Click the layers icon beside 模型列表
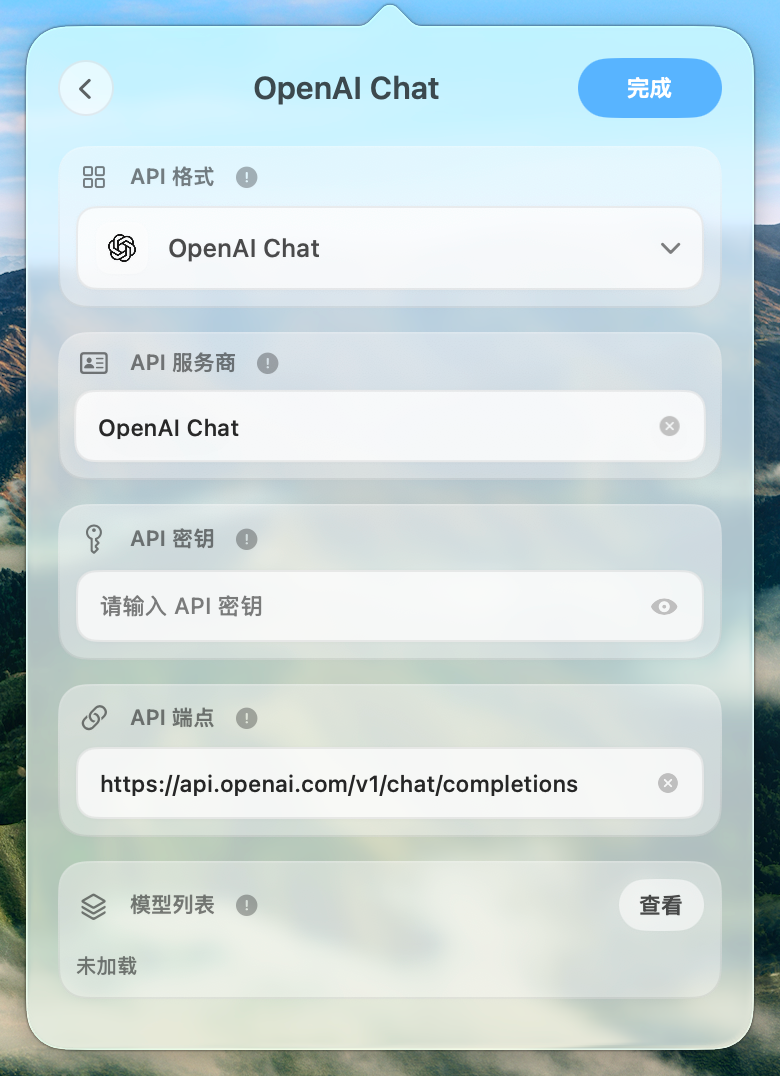This screenshot has width=780, height=1076. pyautogui.click(x=94, y=905)
